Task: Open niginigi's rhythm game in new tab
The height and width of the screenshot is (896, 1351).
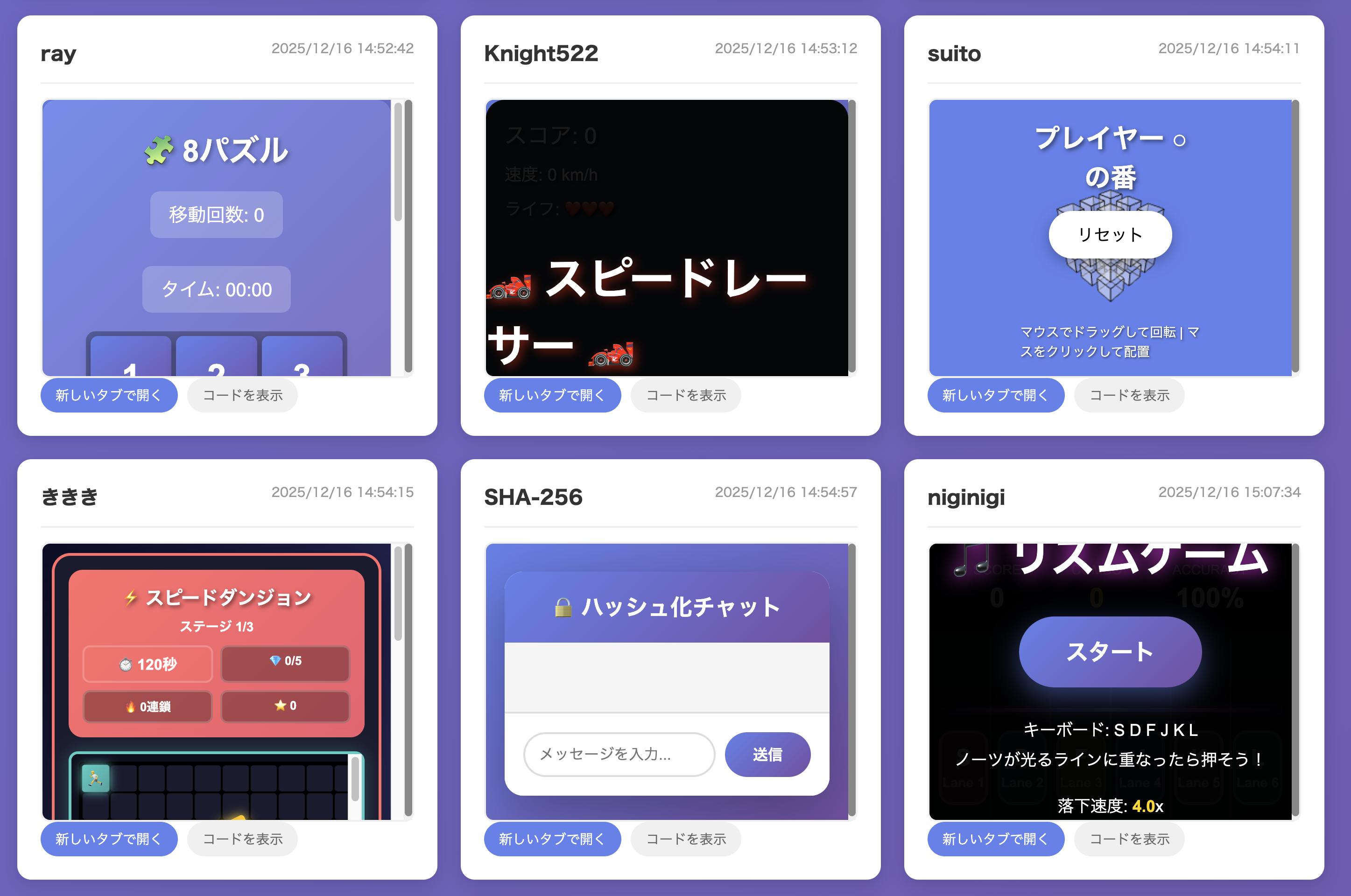Action: point(996,839)
